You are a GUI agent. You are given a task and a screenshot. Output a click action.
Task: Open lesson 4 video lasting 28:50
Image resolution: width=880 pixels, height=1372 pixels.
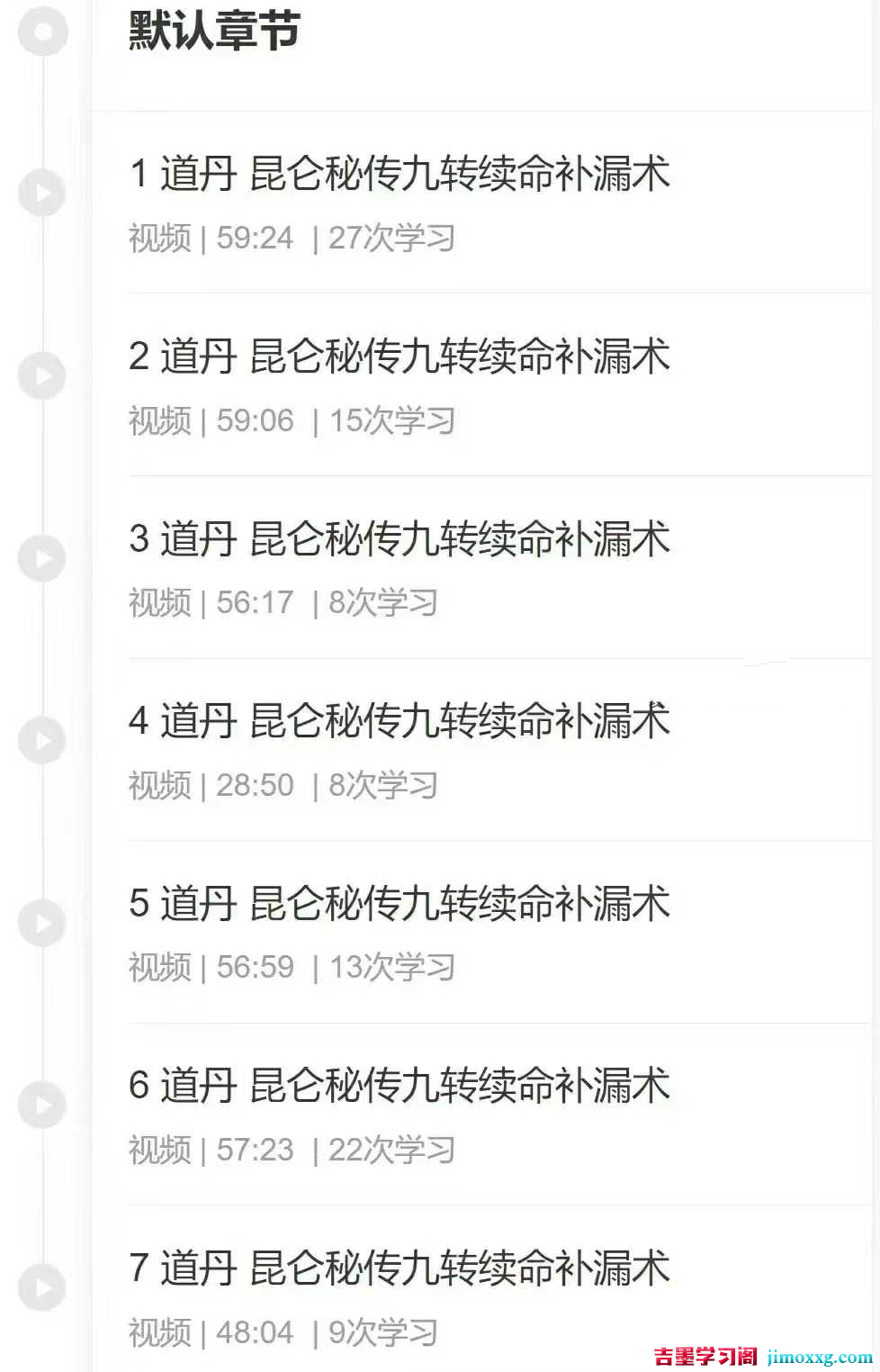(400, 721)
